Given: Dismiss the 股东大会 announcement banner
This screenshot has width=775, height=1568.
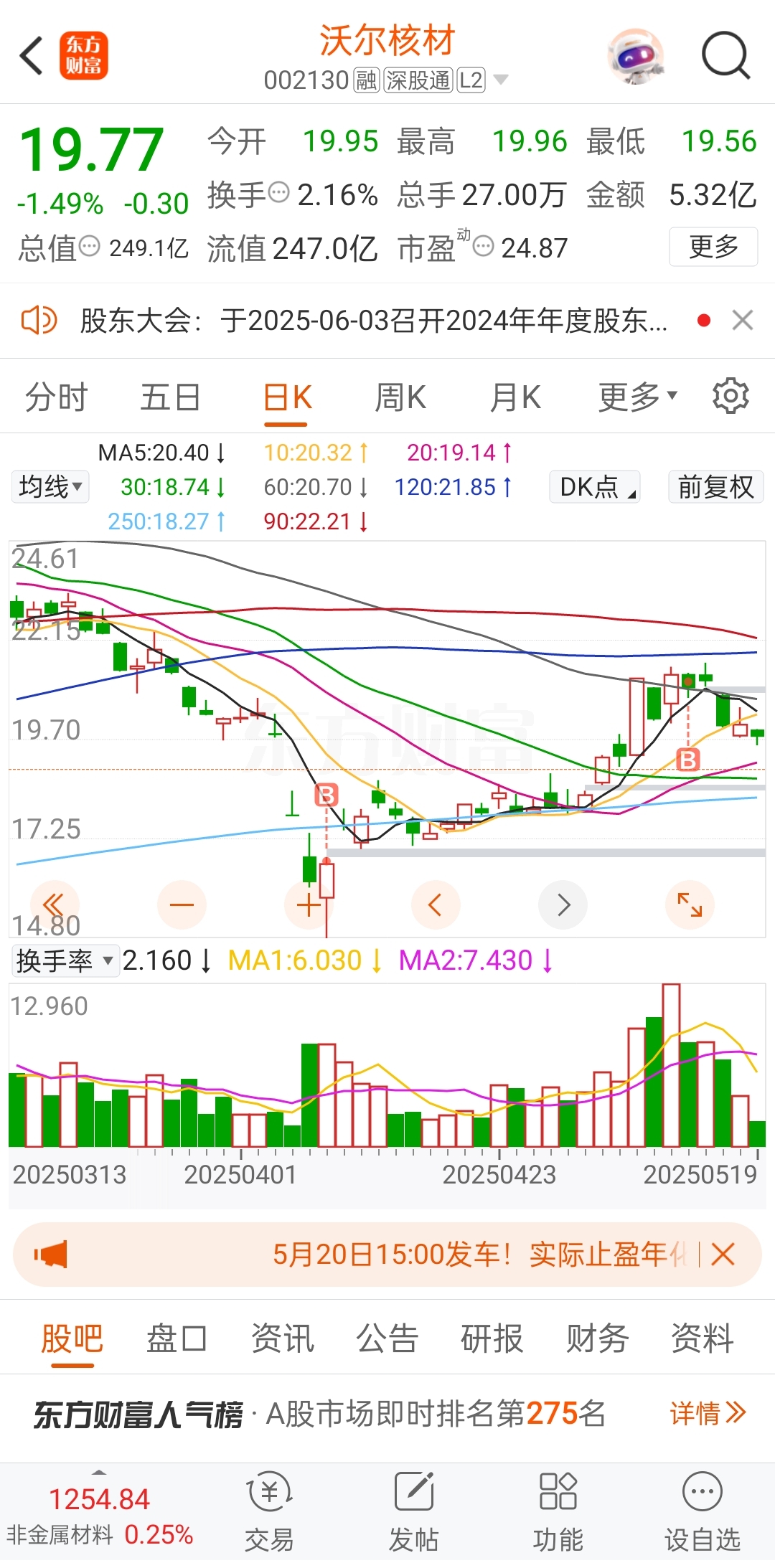Looking at the screenshot, I should pyautogui.click(x=743, y=320).
